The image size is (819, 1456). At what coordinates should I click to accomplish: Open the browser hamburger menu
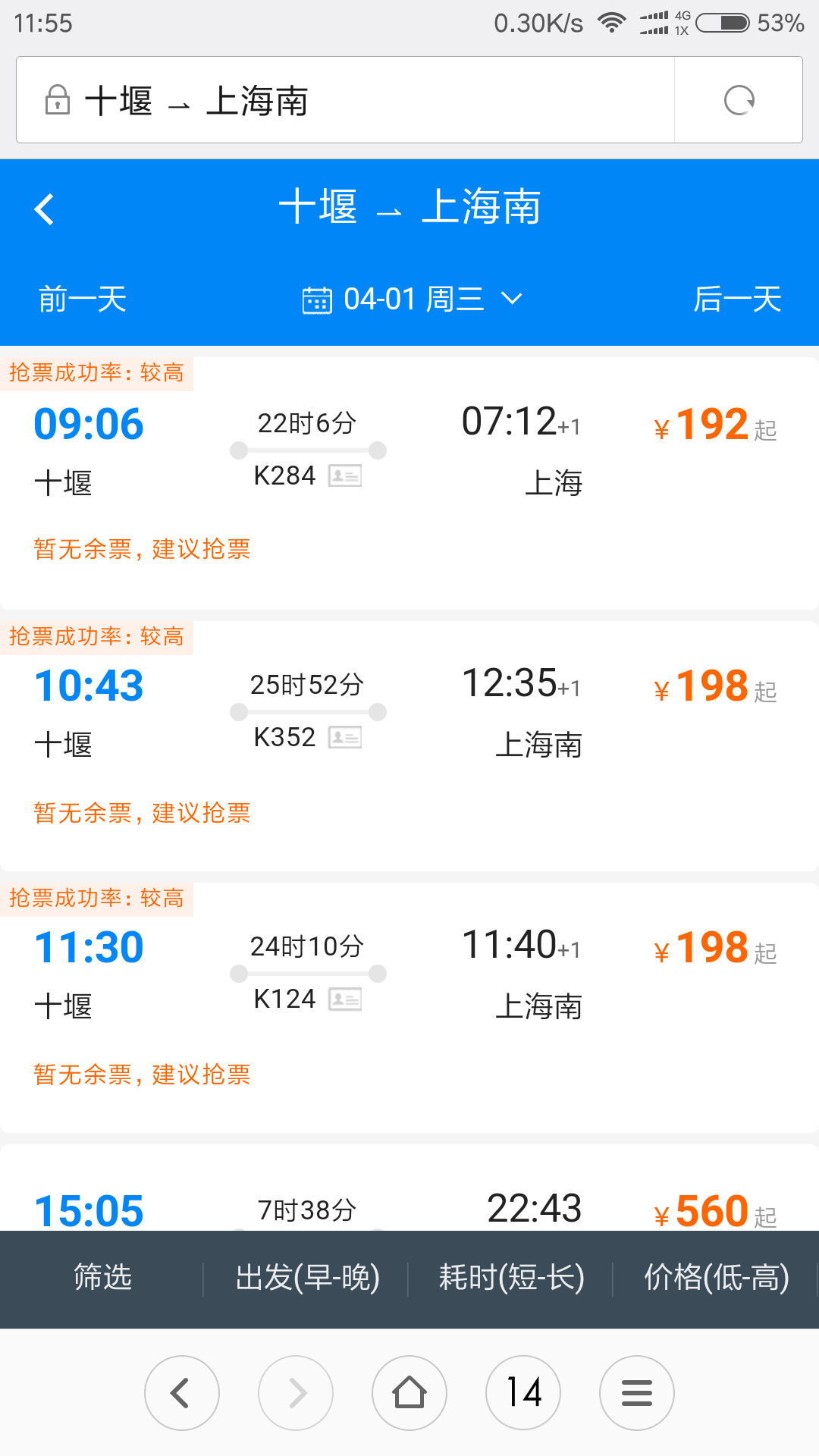(x=637, y=1393)
